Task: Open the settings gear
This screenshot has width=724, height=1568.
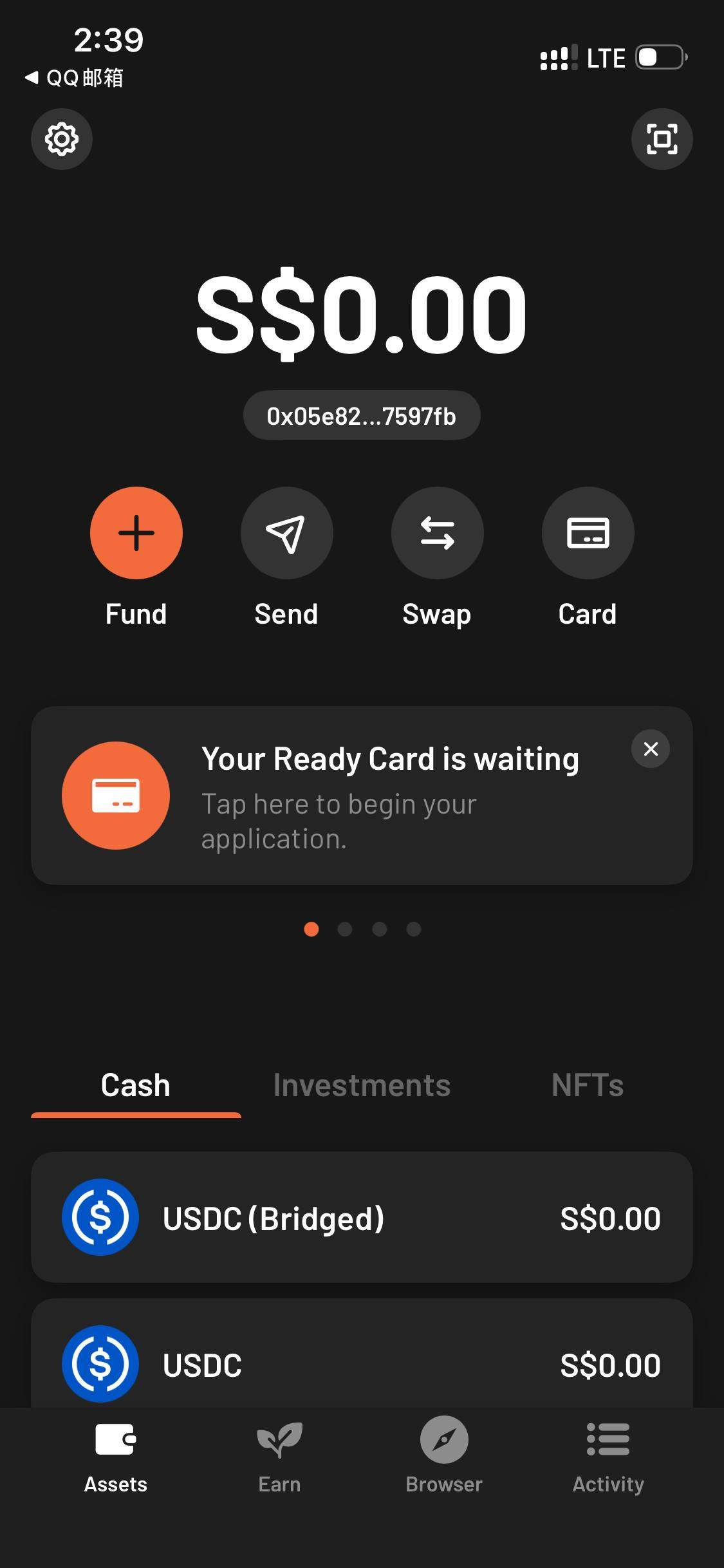Action: 62,139
